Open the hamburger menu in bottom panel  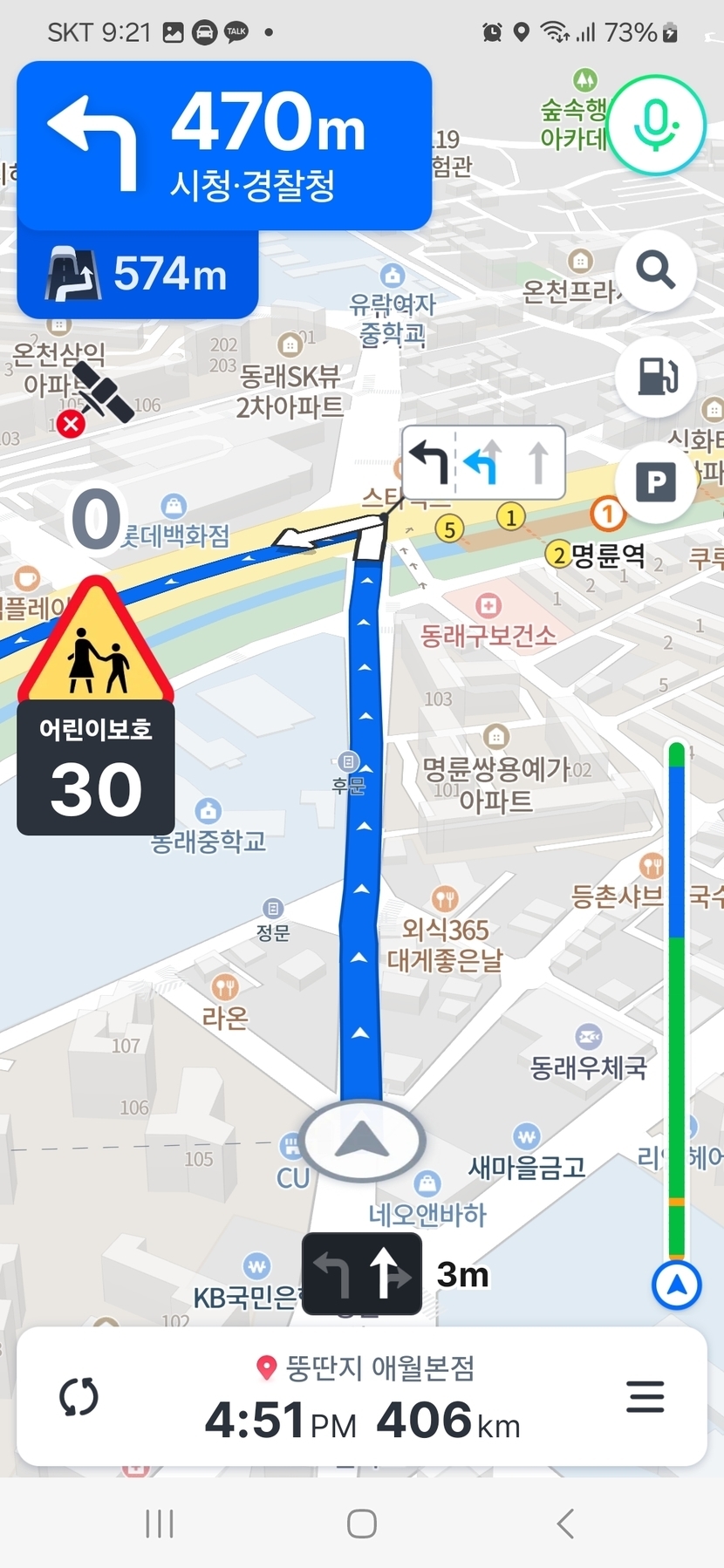645,1397
